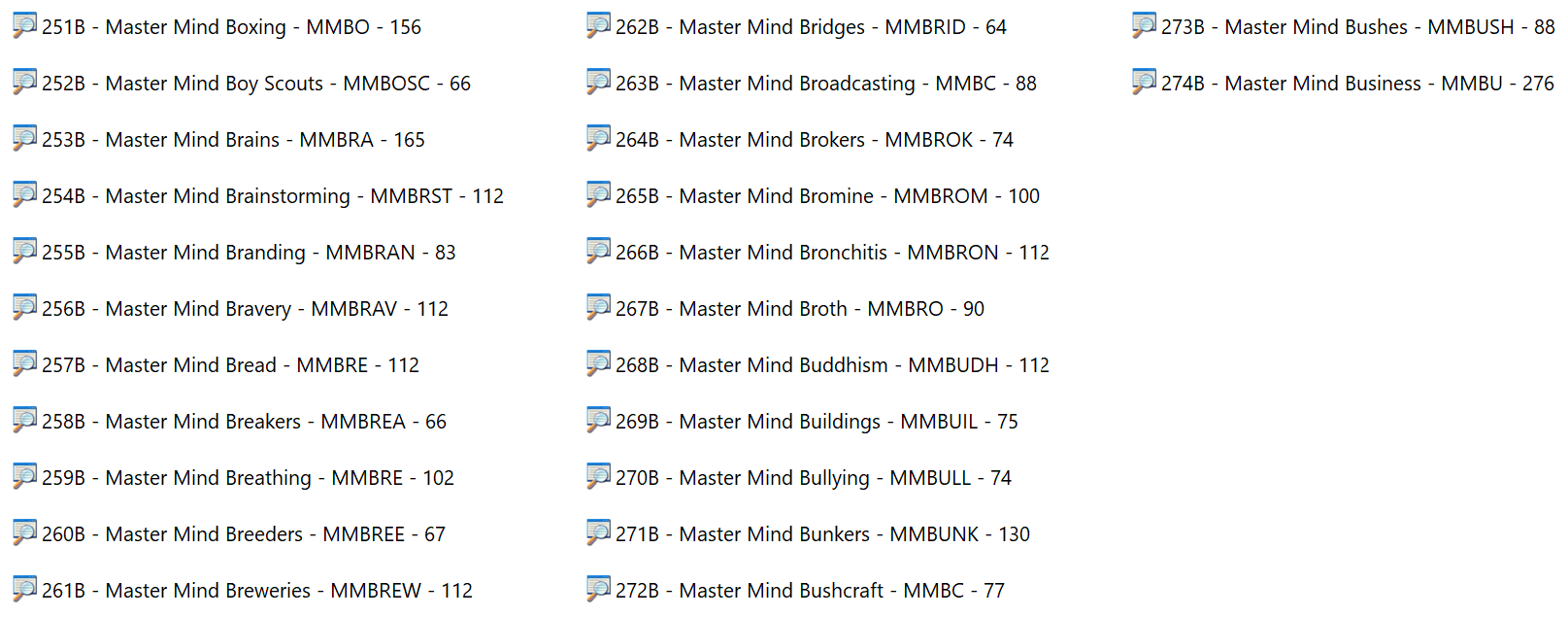Viewport: 1568px width, 617px height.
Task: Select 253B Master Mind Brains
Action: (x=233, y=140)
